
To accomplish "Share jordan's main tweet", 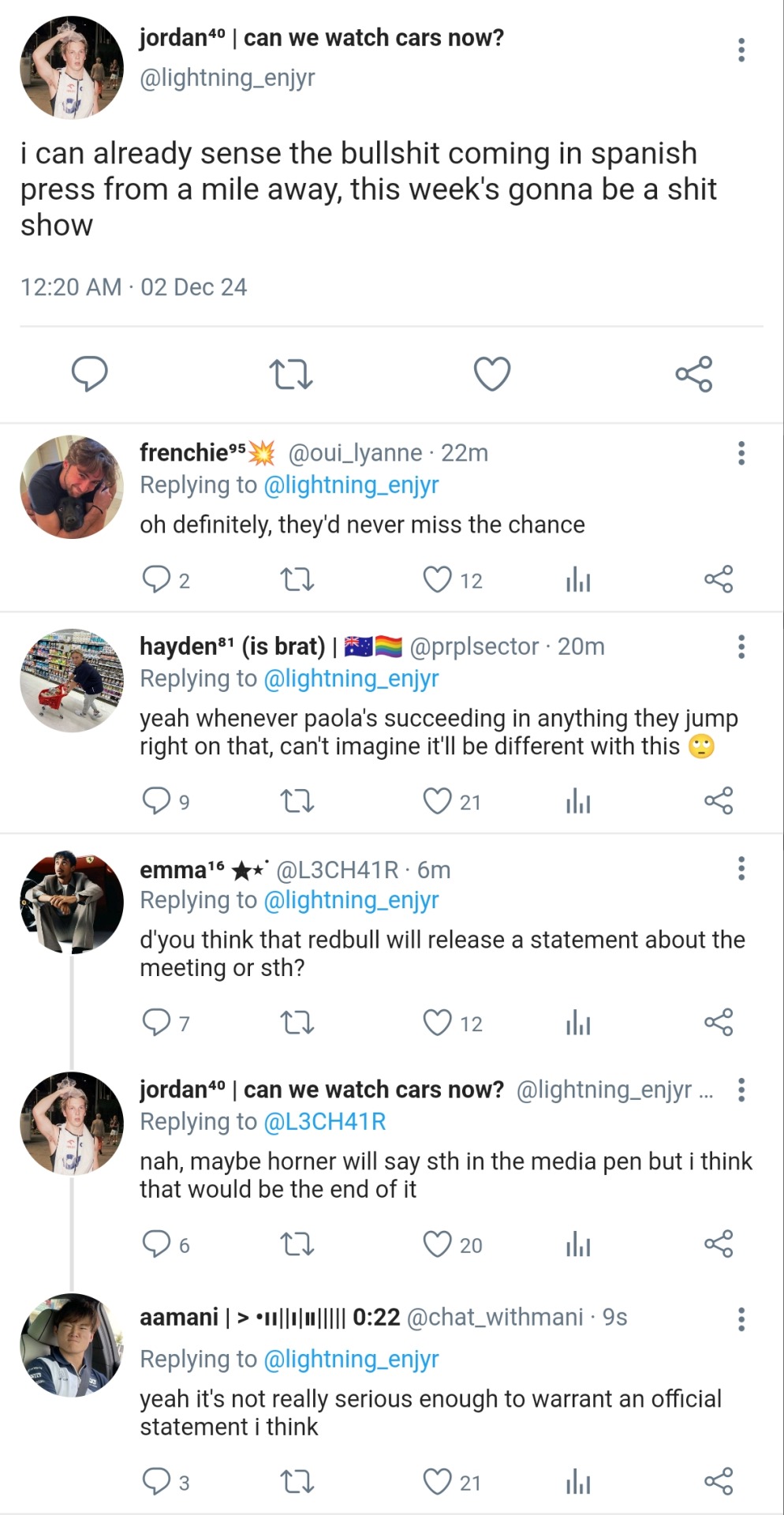I will 694,374.
